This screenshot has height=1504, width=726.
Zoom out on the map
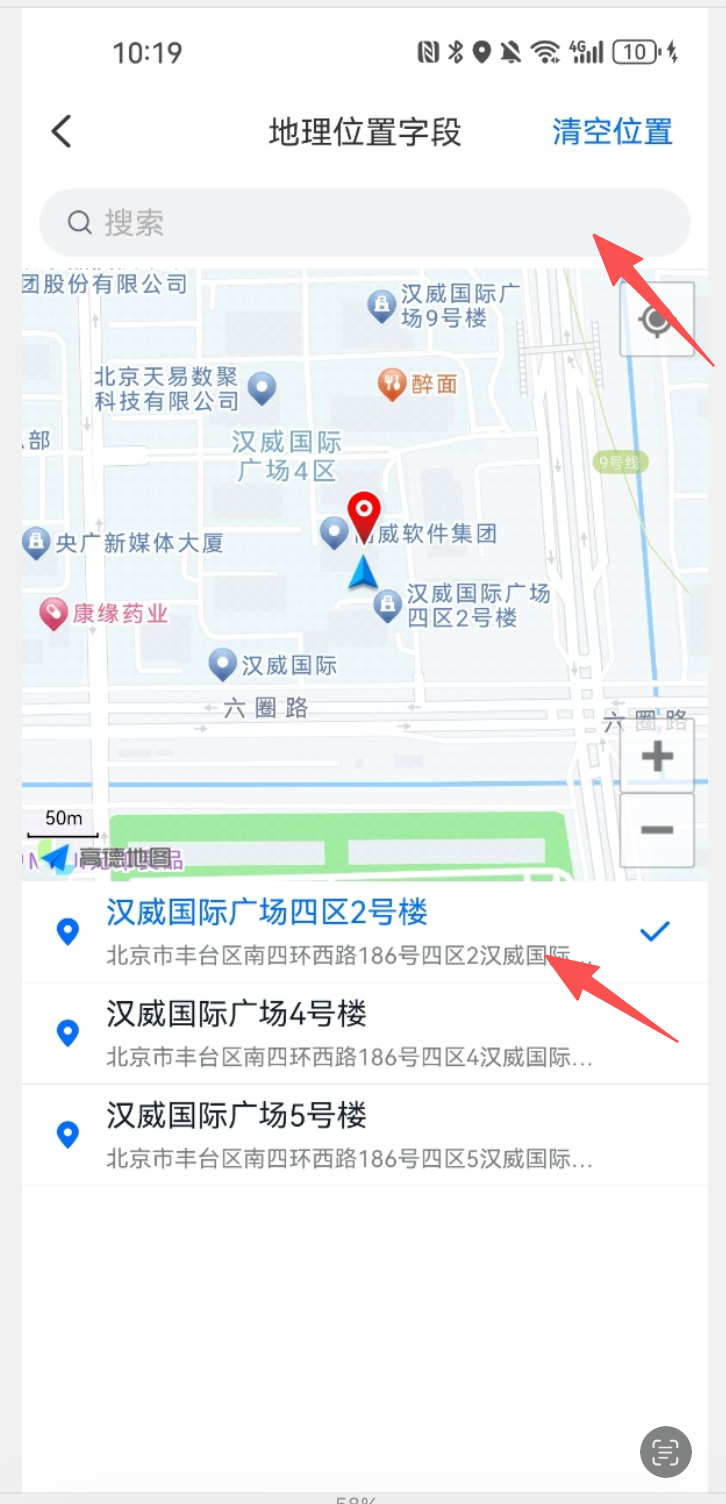pos(656,830)
